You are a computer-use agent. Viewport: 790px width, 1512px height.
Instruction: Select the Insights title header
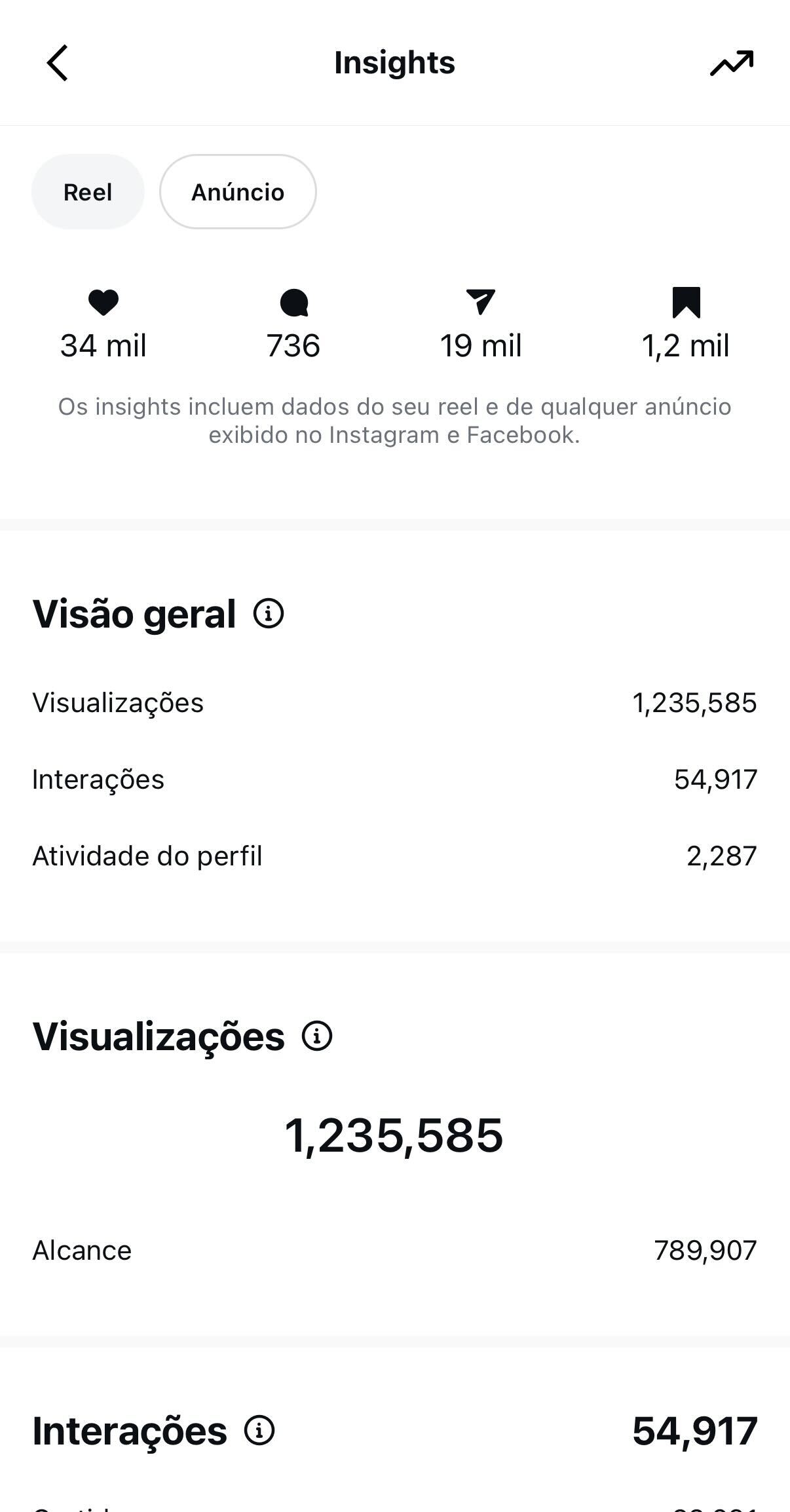394,62
